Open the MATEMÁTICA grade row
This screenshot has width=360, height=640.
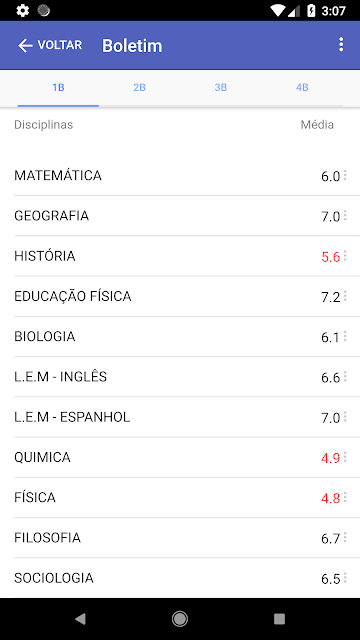click(x=180, y=176)
